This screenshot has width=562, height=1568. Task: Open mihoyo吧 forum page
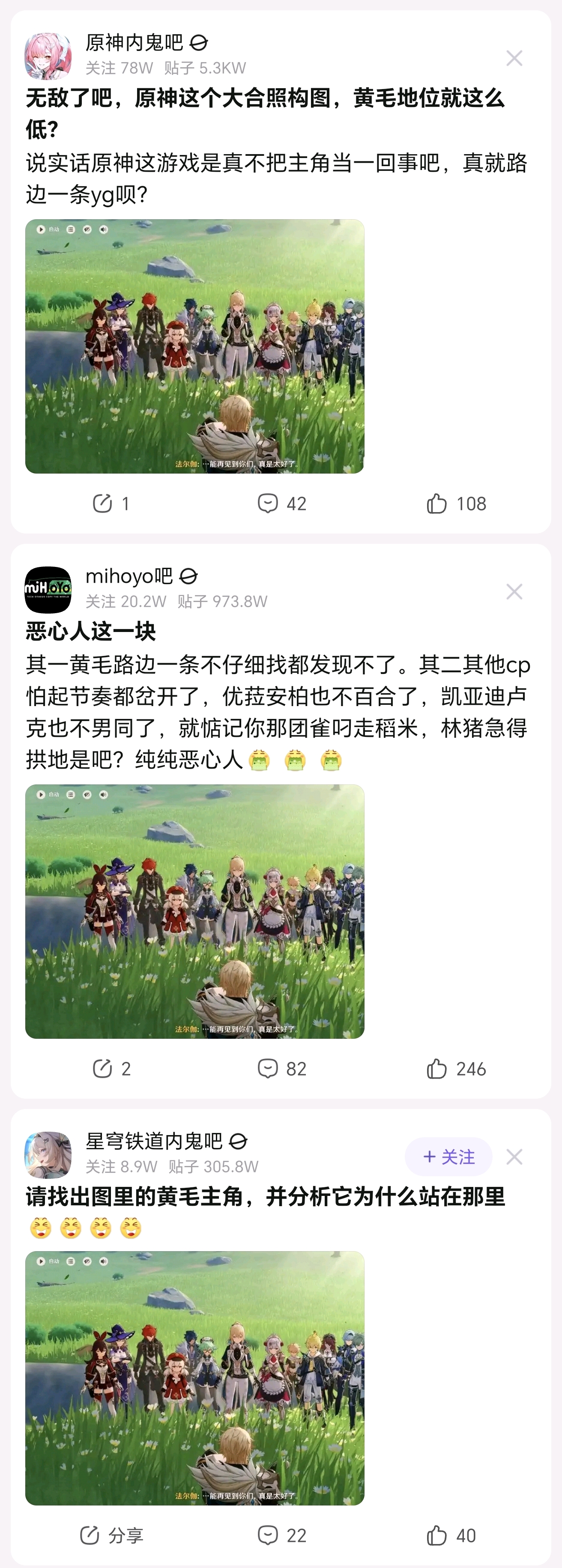[129, 576]
